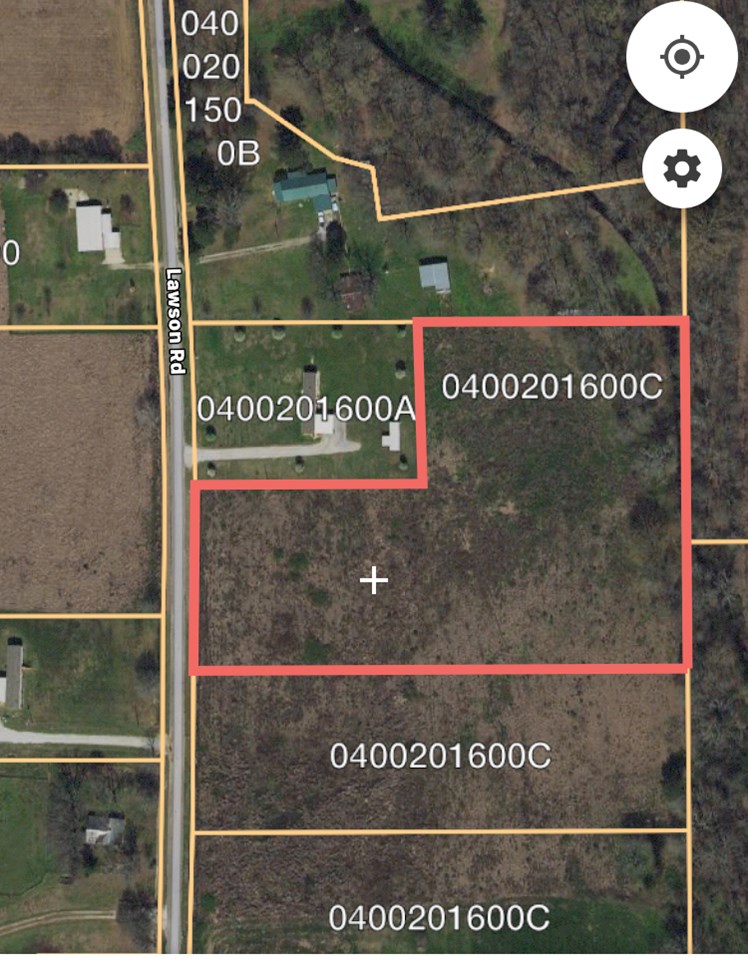Open the map settings gear

tap(682, 169)
